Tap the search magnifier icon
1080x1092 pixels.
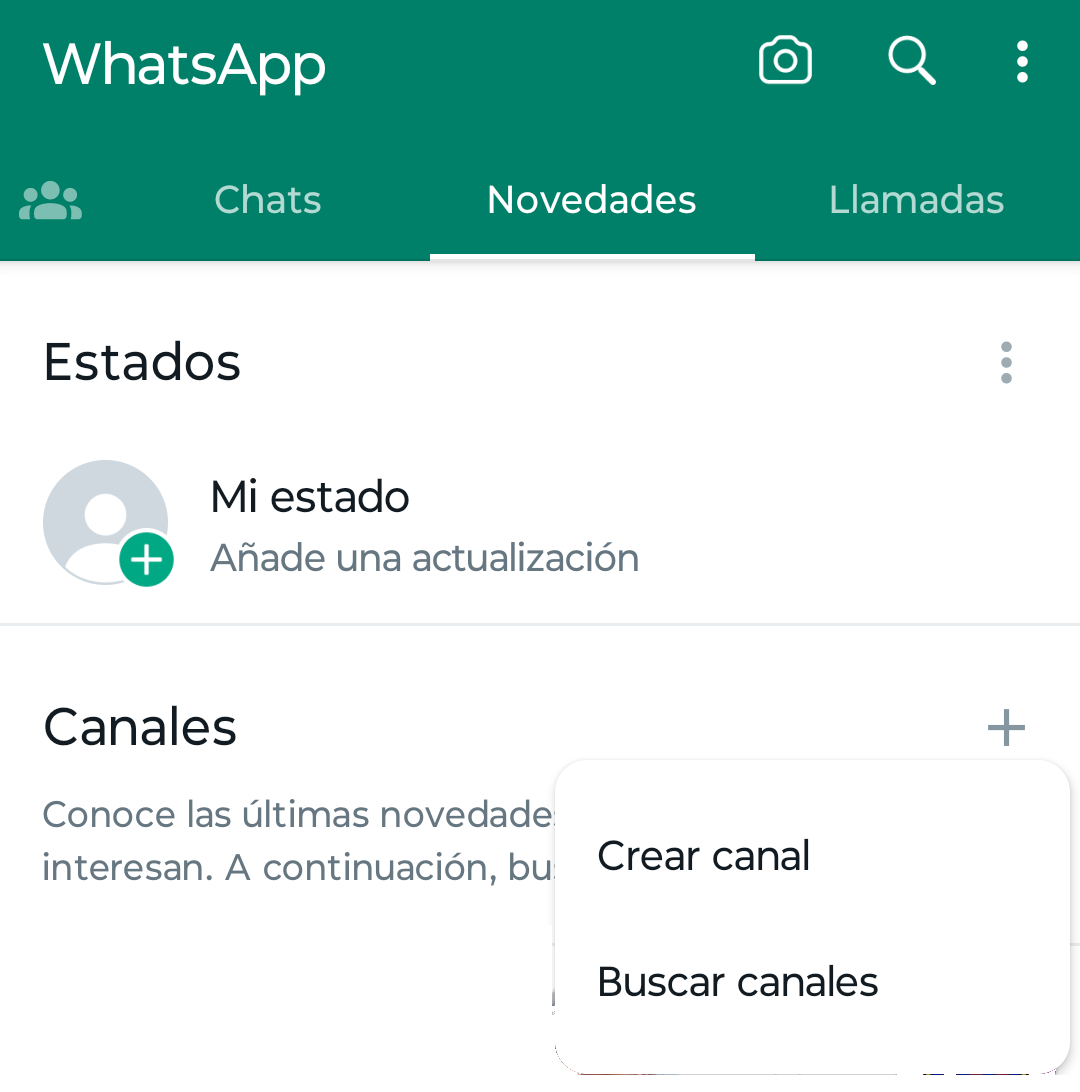click(x=911, y=62)
